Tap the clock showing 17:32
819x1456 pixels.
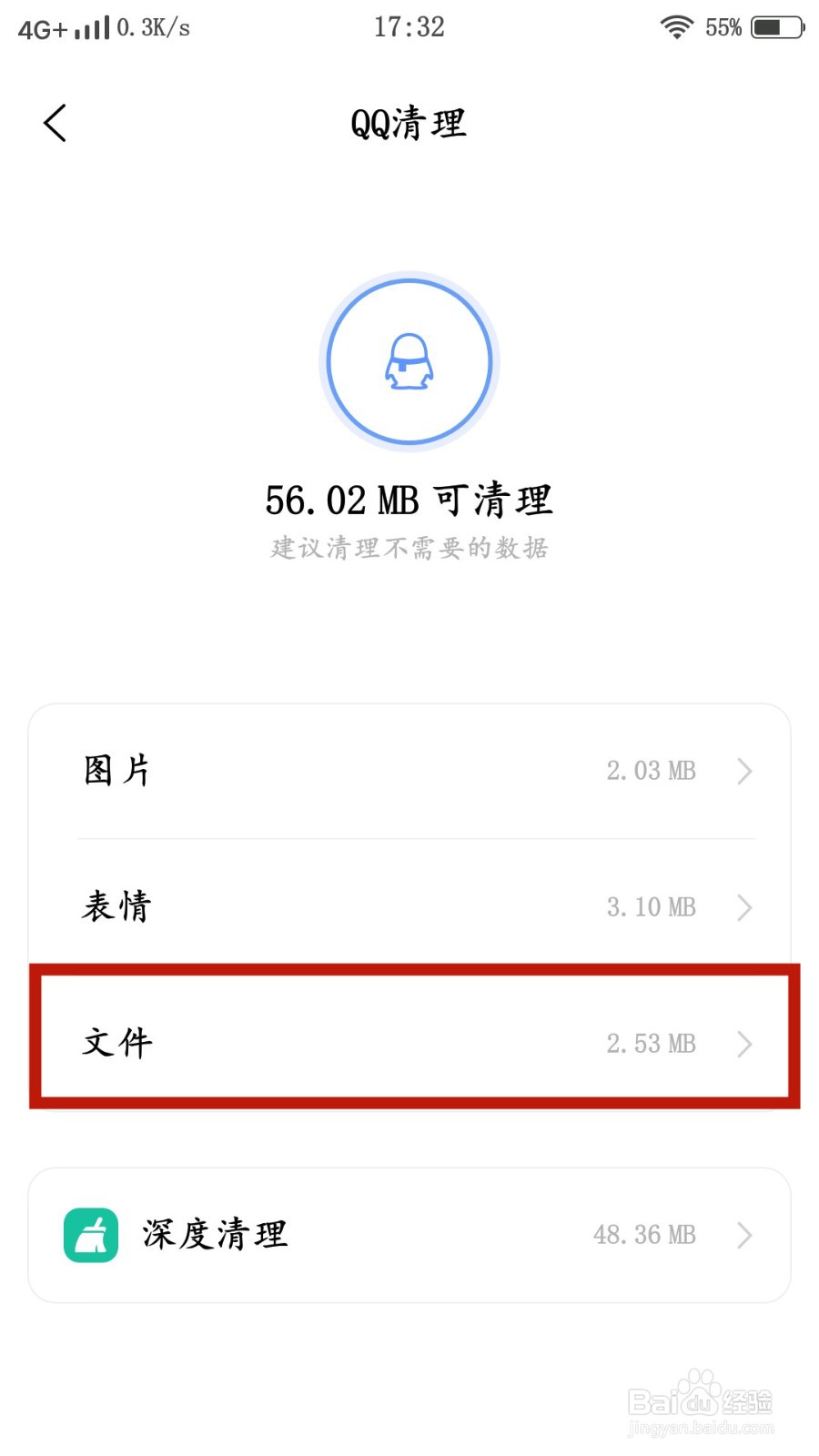tap(409, 26)
